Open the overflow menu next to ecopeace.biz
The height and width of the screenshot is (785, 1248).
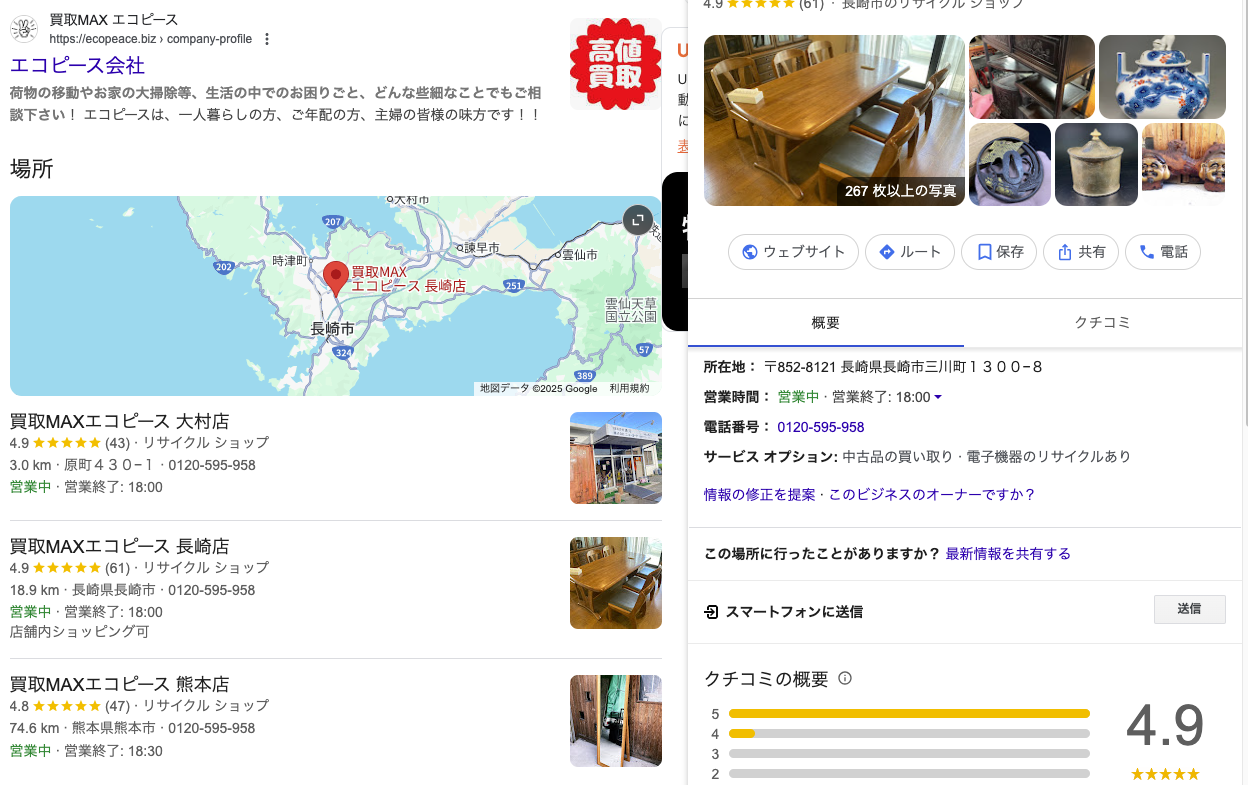click(x=266, y=39)
